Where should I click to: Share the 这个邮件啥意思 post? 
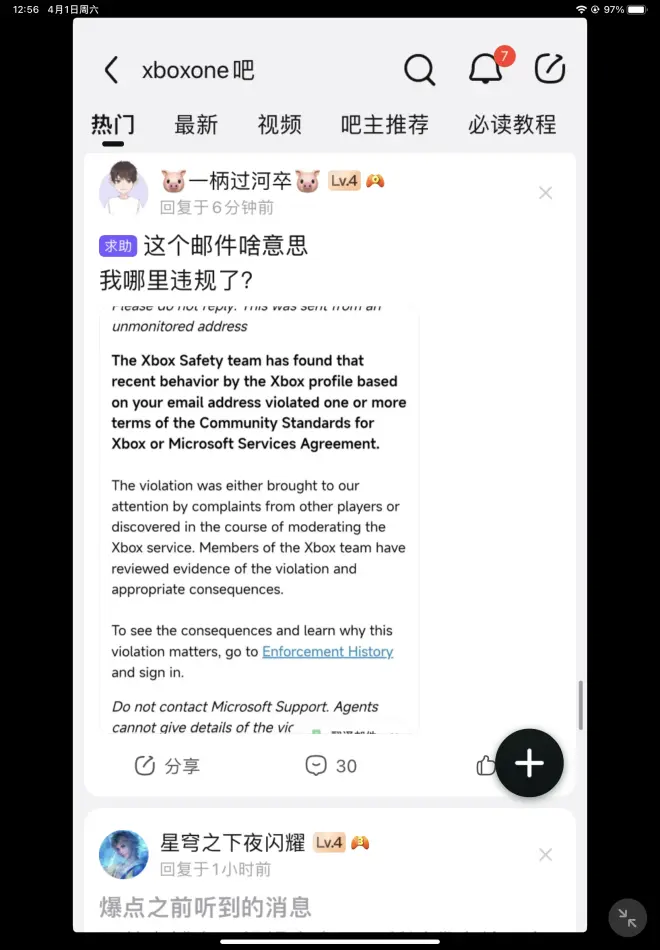[167, 766]
